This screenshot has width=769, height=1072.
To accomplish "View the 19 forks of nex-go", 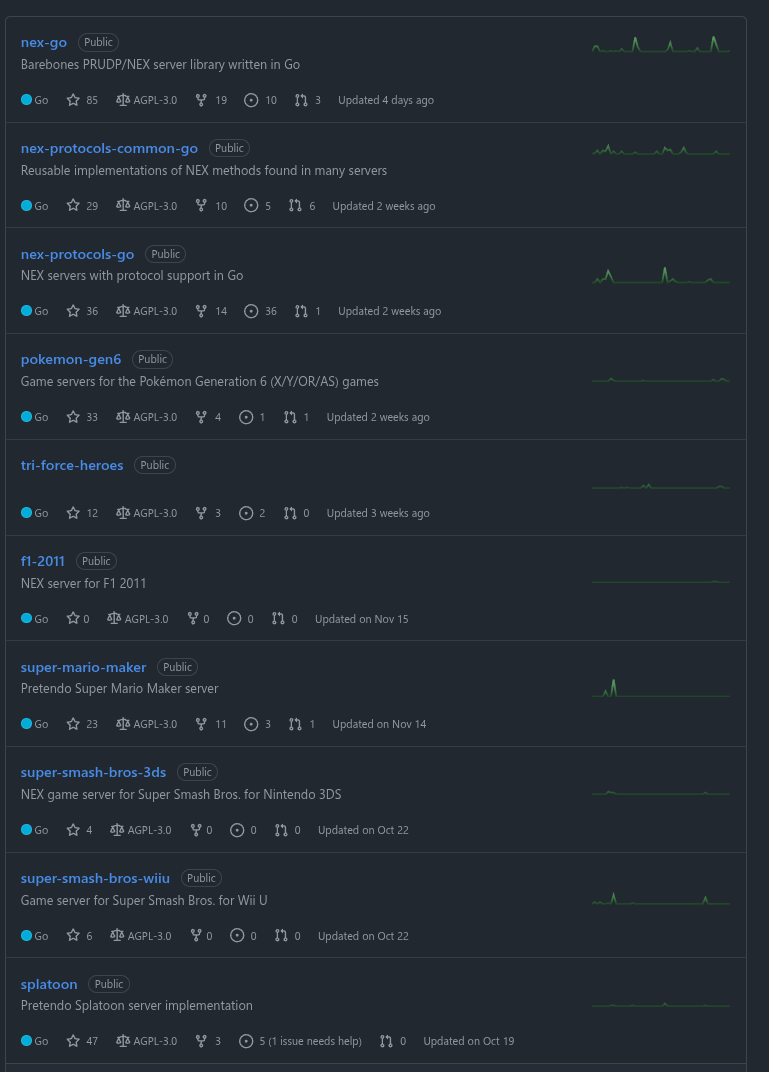I will click(211, 100).
